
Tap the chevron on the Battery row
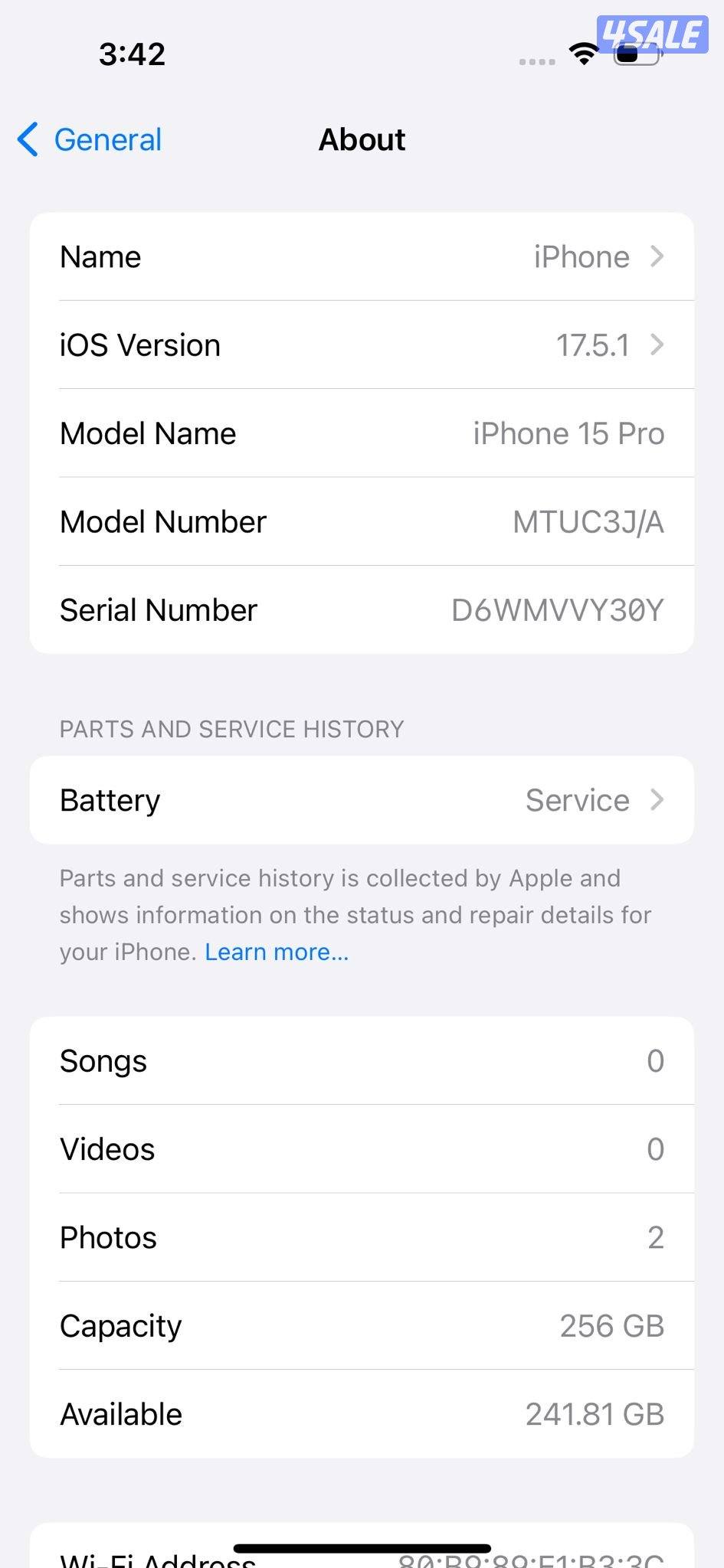(x=657, y=799)
